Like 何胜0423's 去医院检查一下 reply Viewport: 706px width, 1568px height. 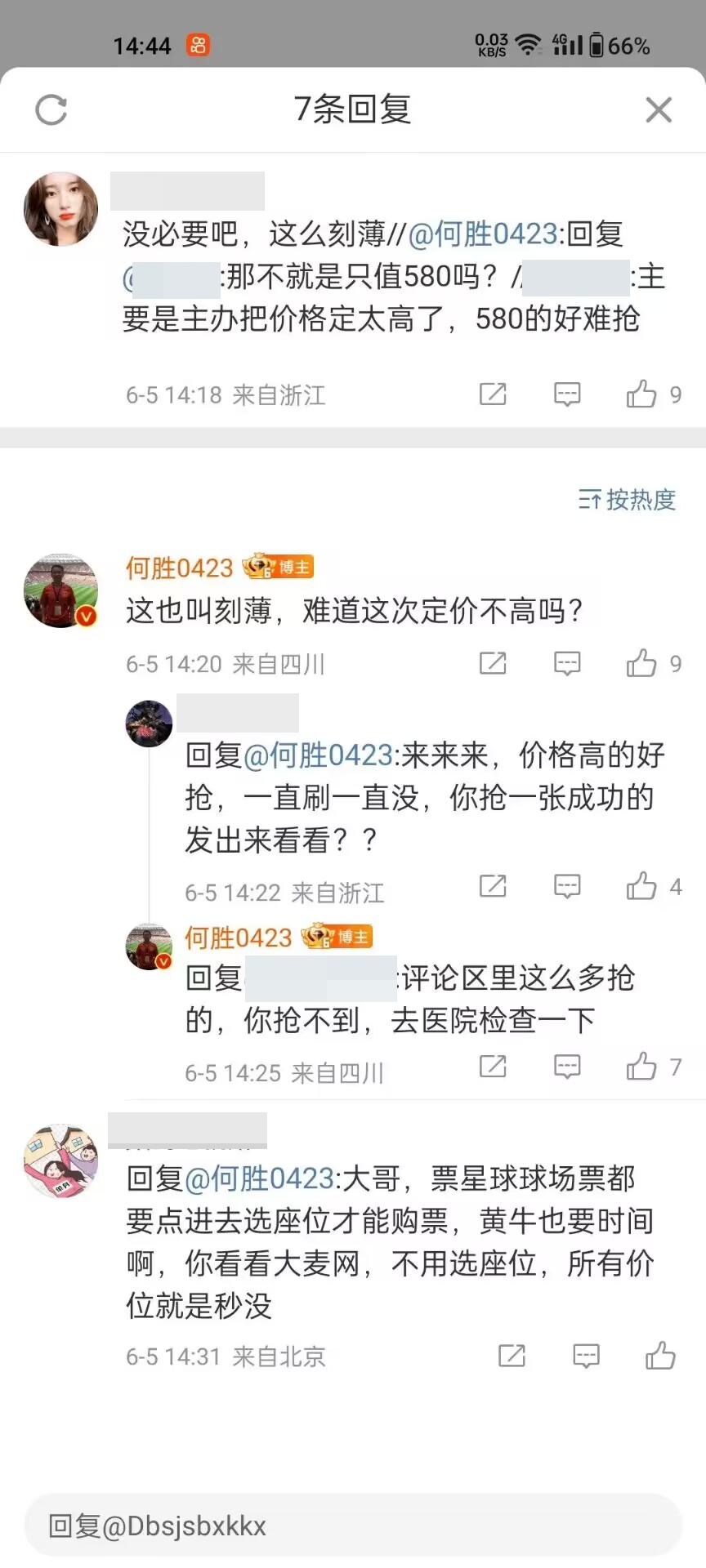click(x=641, y=1067)
